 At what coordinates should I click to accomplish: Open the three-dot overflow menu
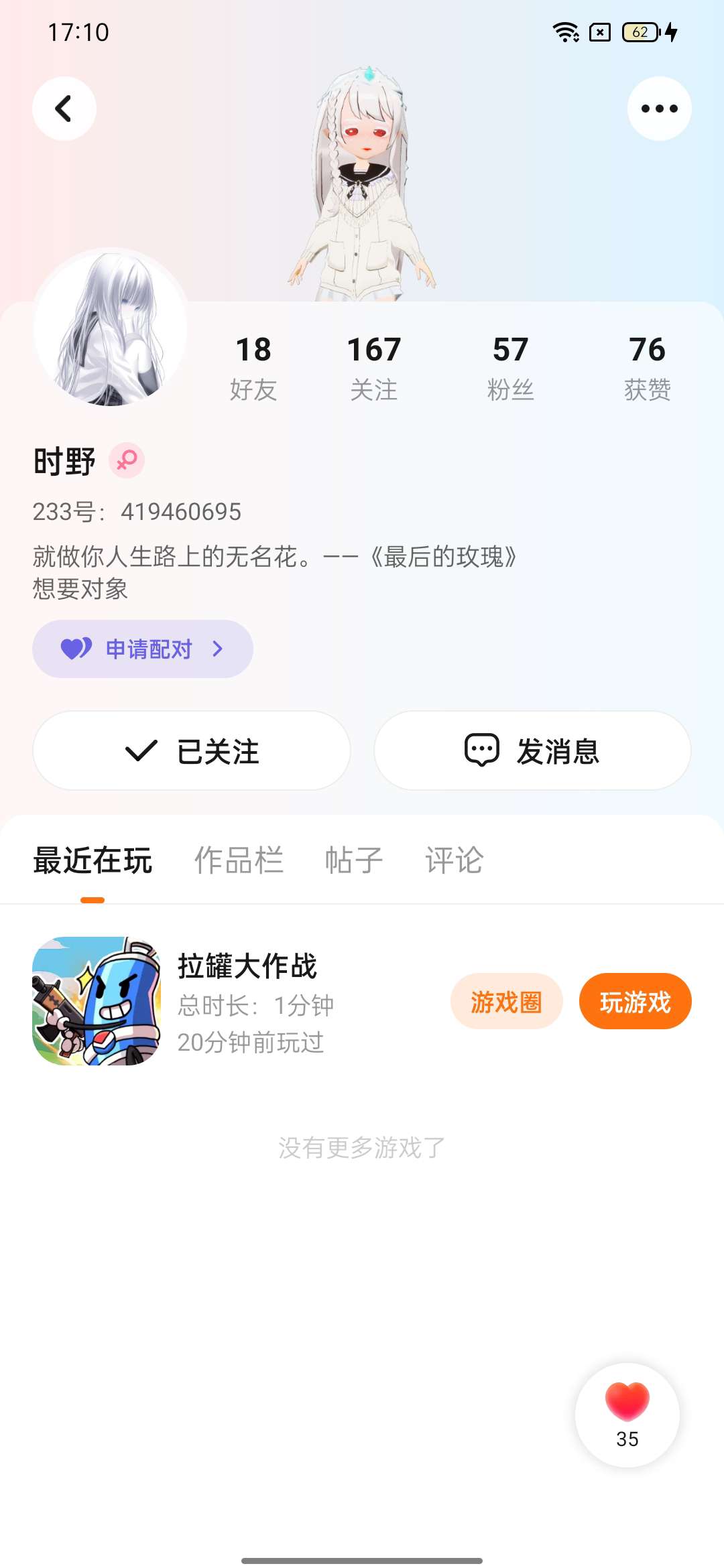coord(659,109)
